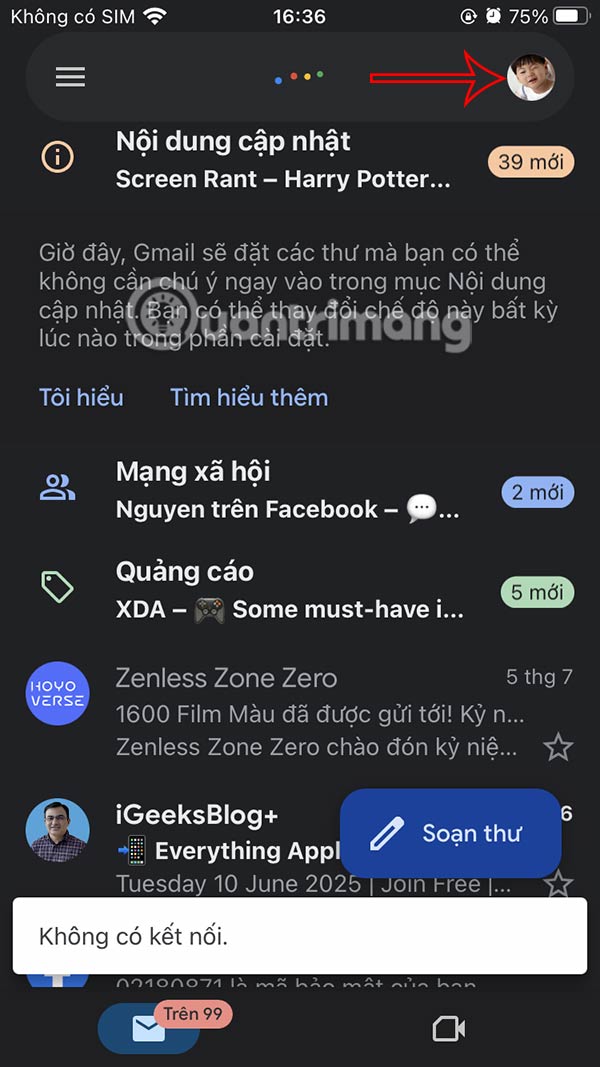The height and width of the screenshot is (1067, 600).
Task: Tap the search bar area
Action: pos(300,77)
